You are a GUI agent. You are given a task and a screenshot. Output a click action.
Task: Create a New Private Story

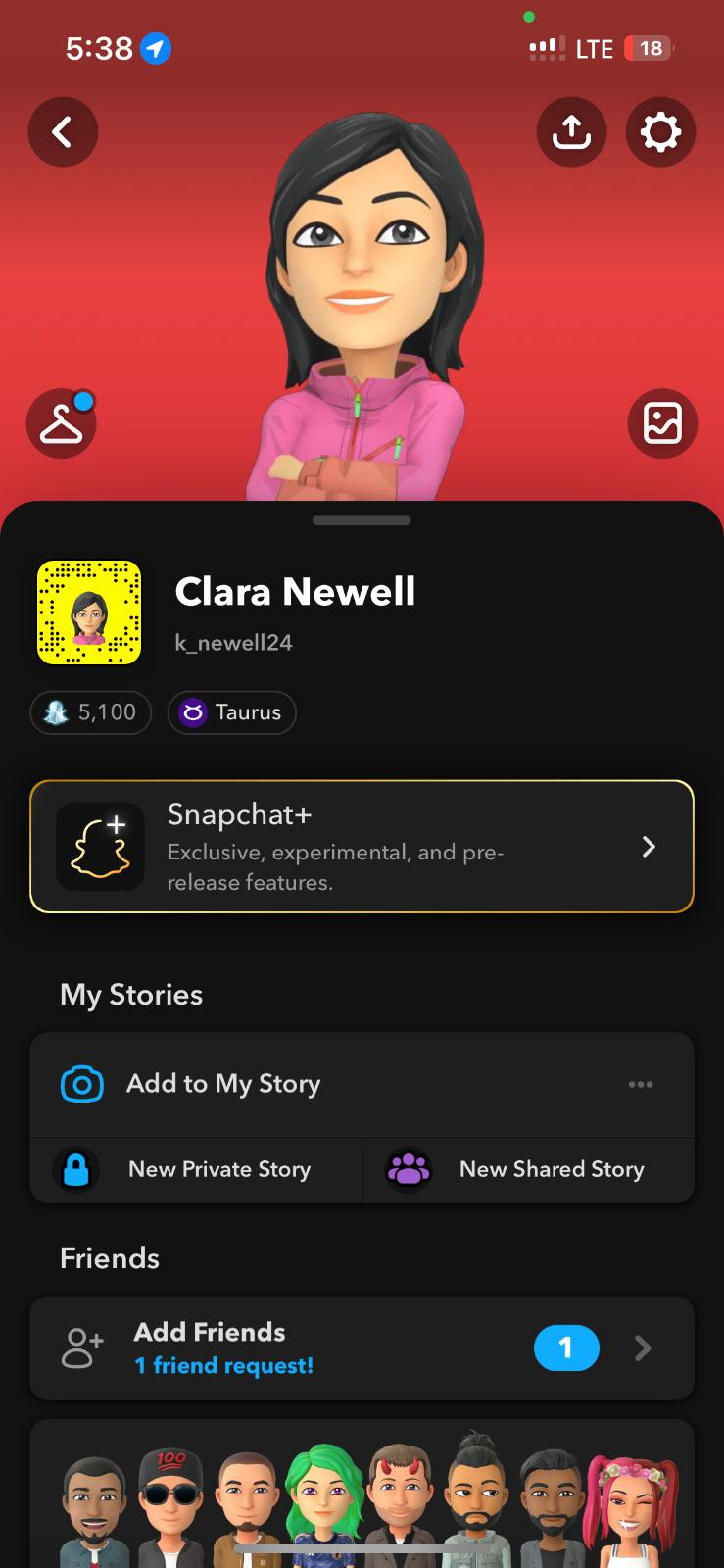tap(196, 1169)
